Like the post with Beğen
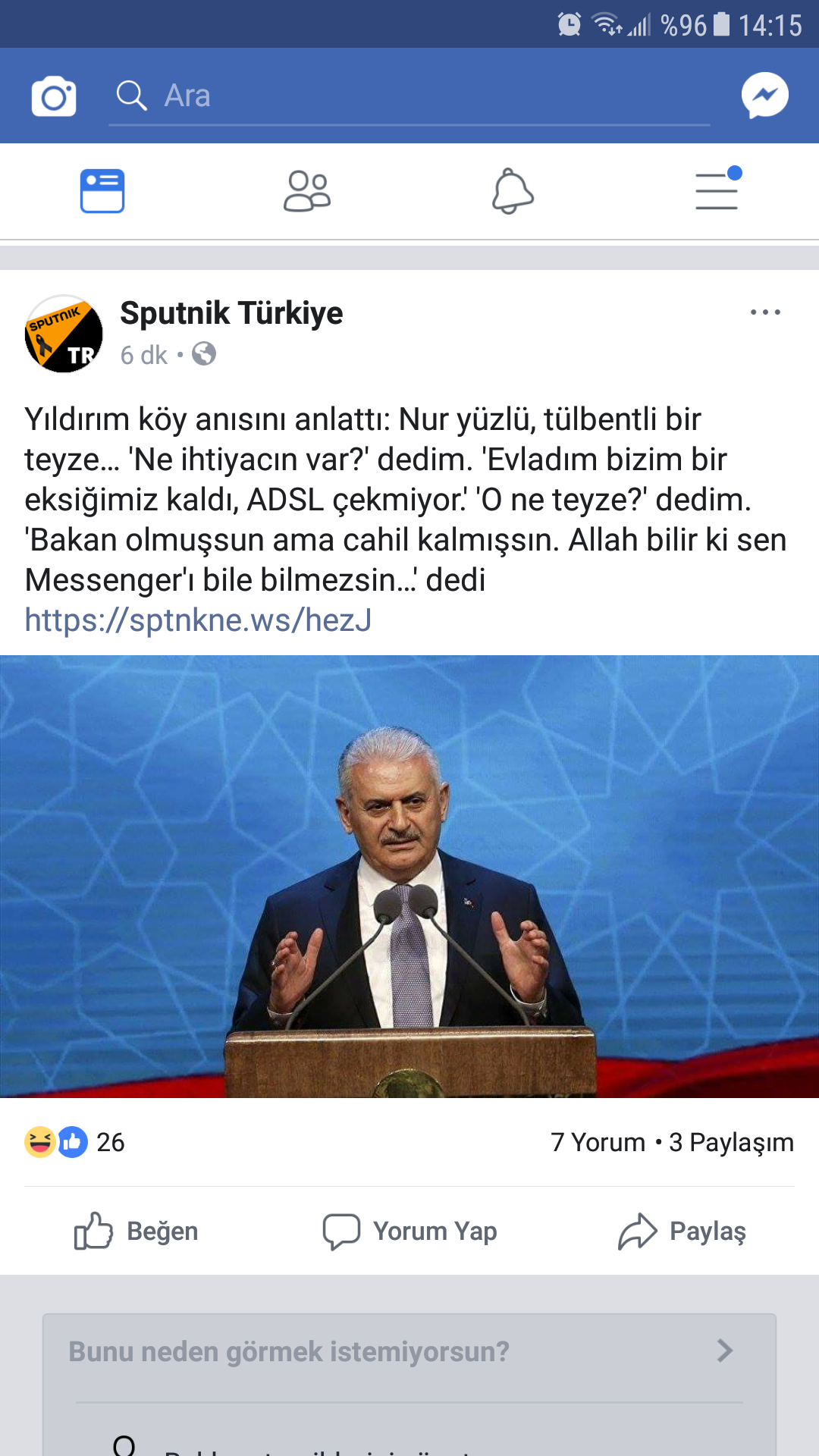This screenshot has height=1456, width=819. (x=136, y=1231)
